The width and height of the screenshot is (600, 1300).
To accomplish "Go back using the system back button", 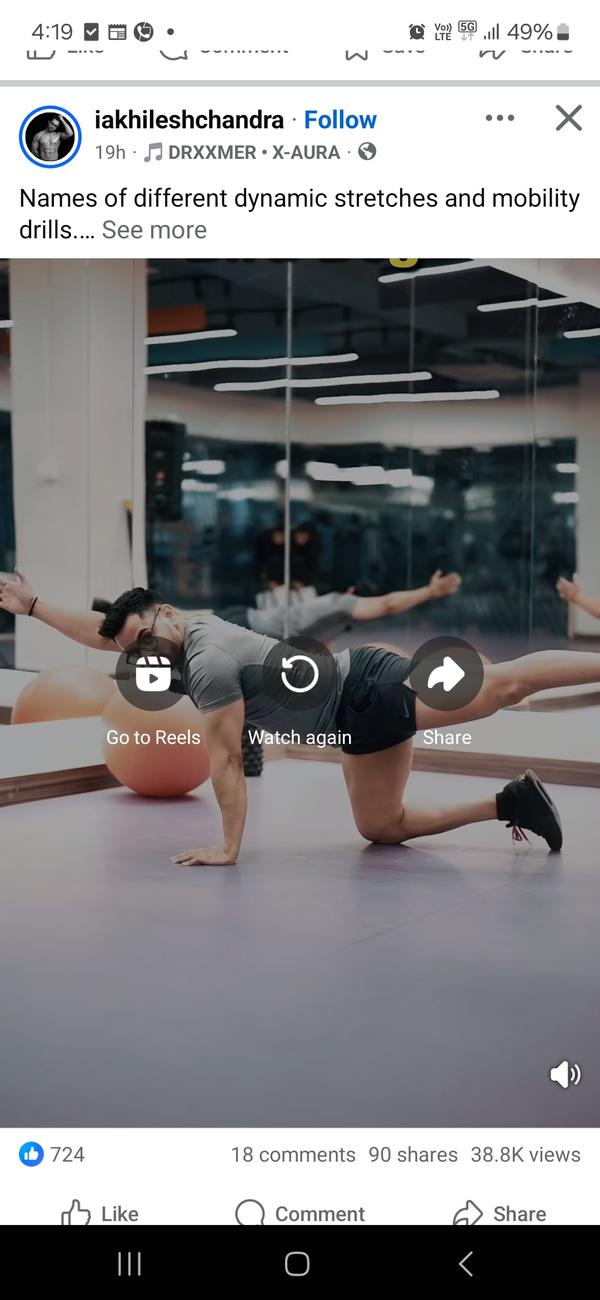I will point(466,1264).
